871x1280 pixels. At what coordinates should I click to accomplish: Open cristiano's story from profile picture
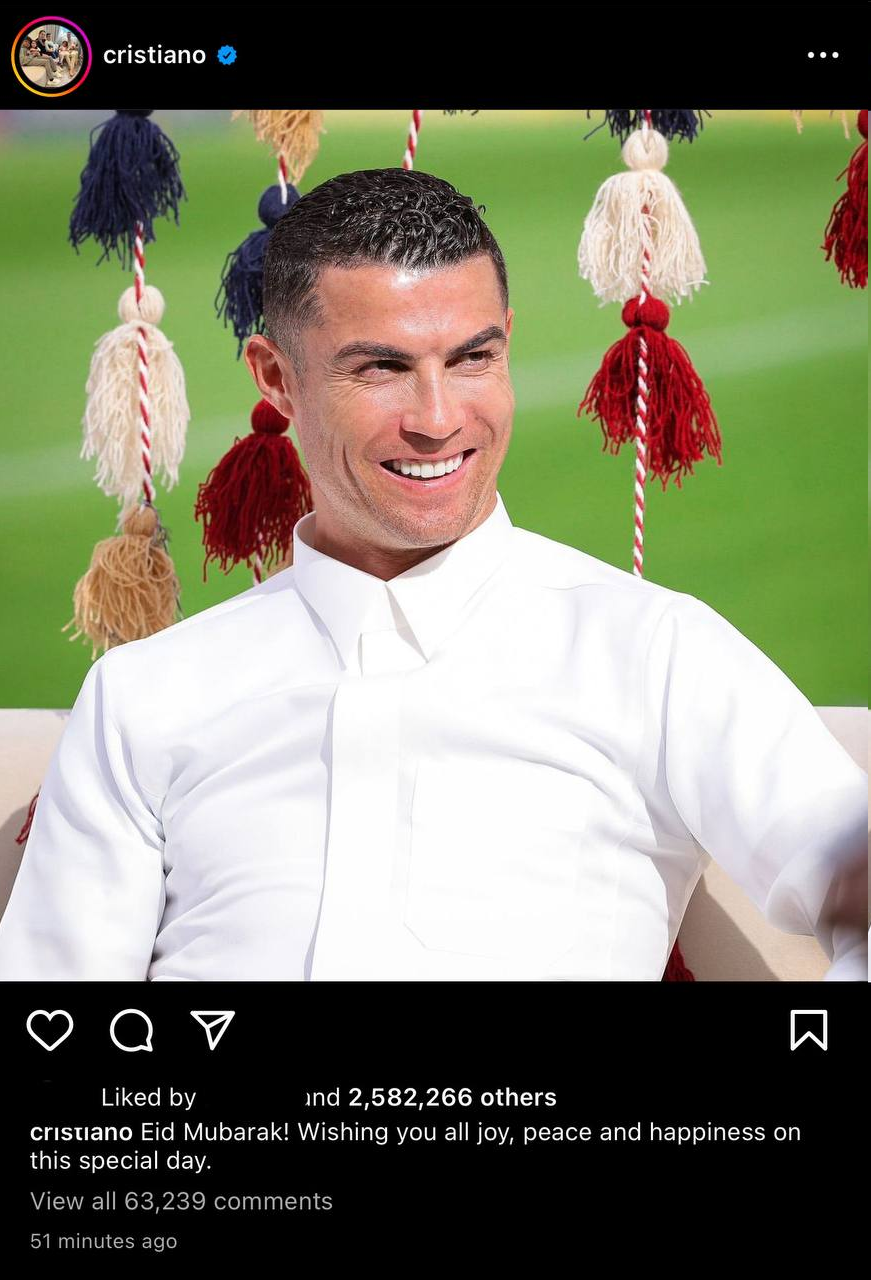click(51, 56)
